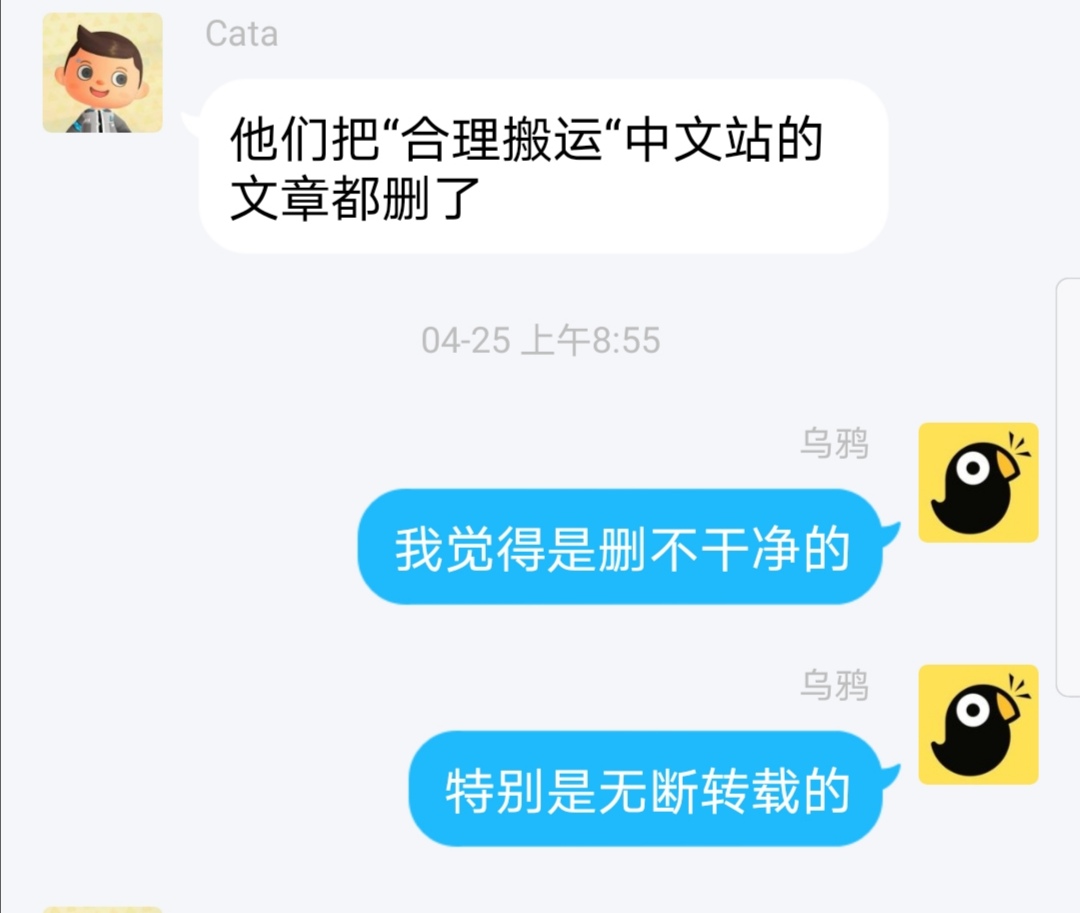This screenshot has height=913, width=1080.
Task: Tap 乌鸦's avatar beside 我觉得是删不干净的
Action: 978,483
